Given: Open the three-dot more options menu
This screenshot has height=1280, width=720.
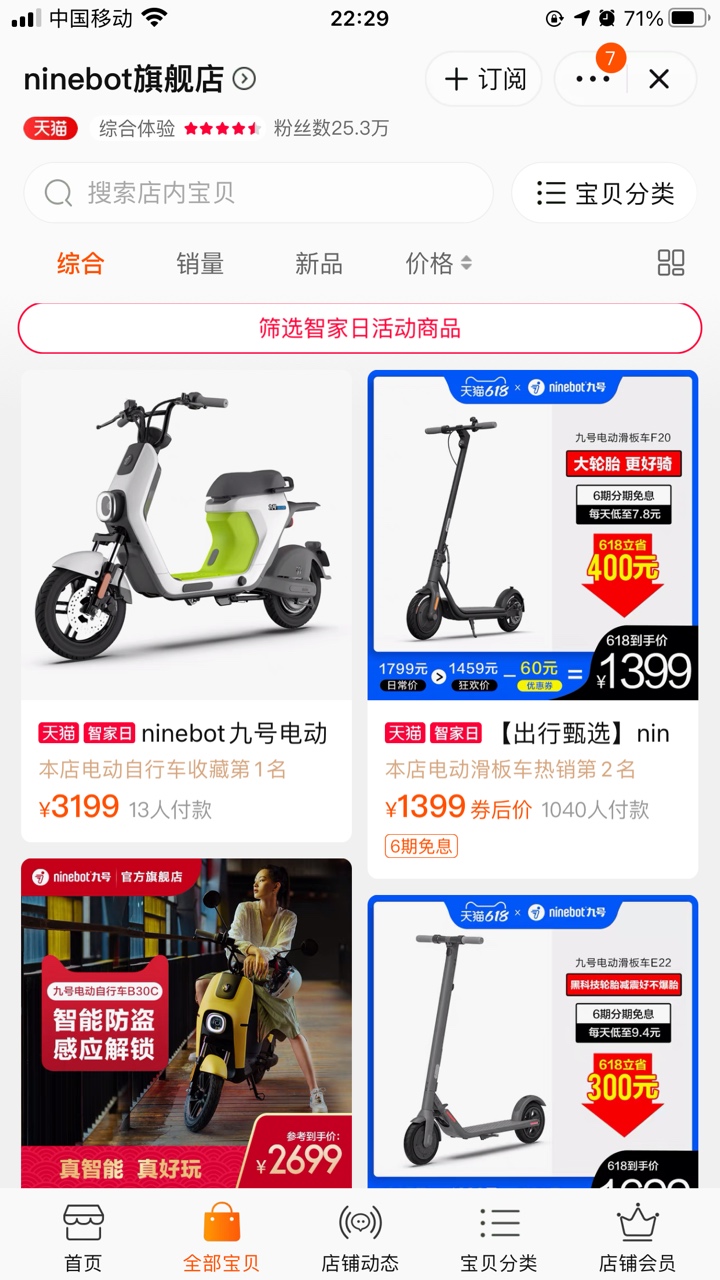Looking at the screenshot, I should click(x=592, y=79).
